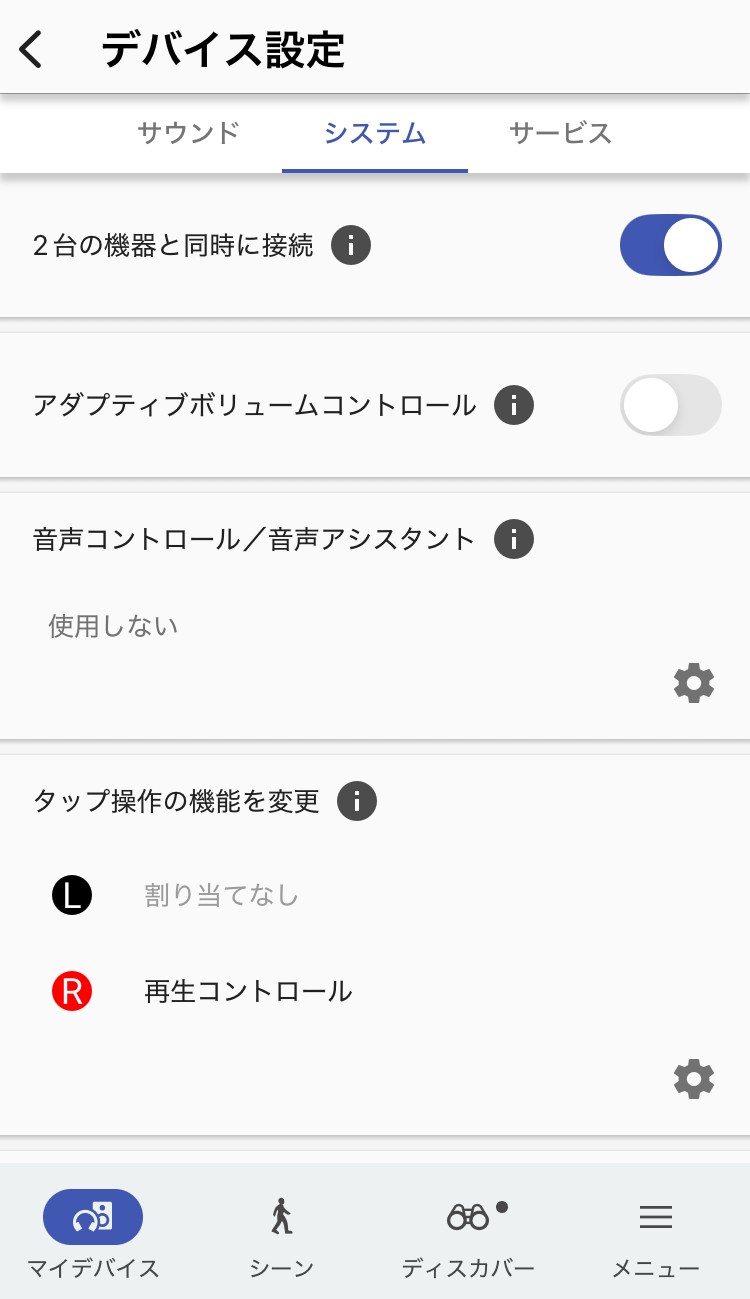Disable 2台の機器と同時に接続

[670, 244]
